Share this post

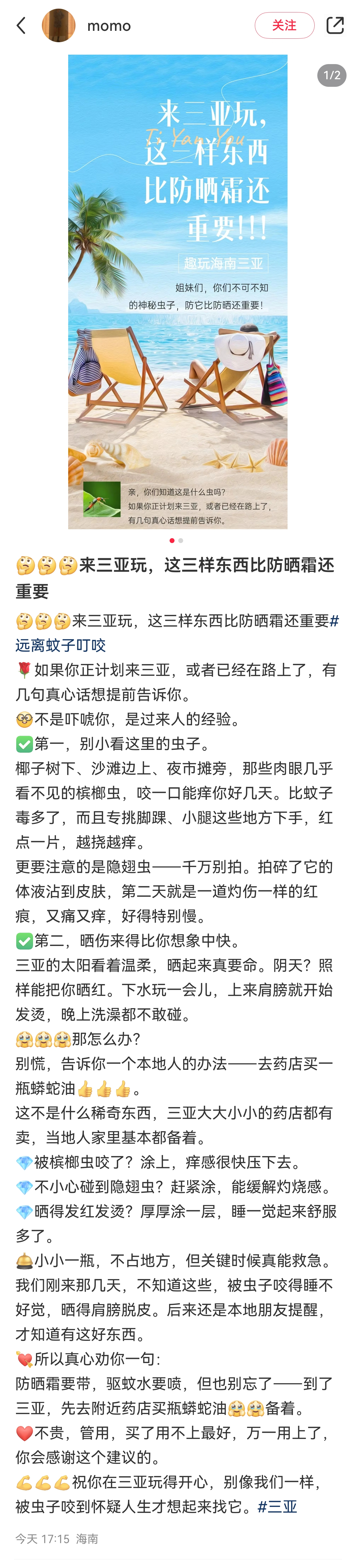pyautogui.click(x=335, y=26)
